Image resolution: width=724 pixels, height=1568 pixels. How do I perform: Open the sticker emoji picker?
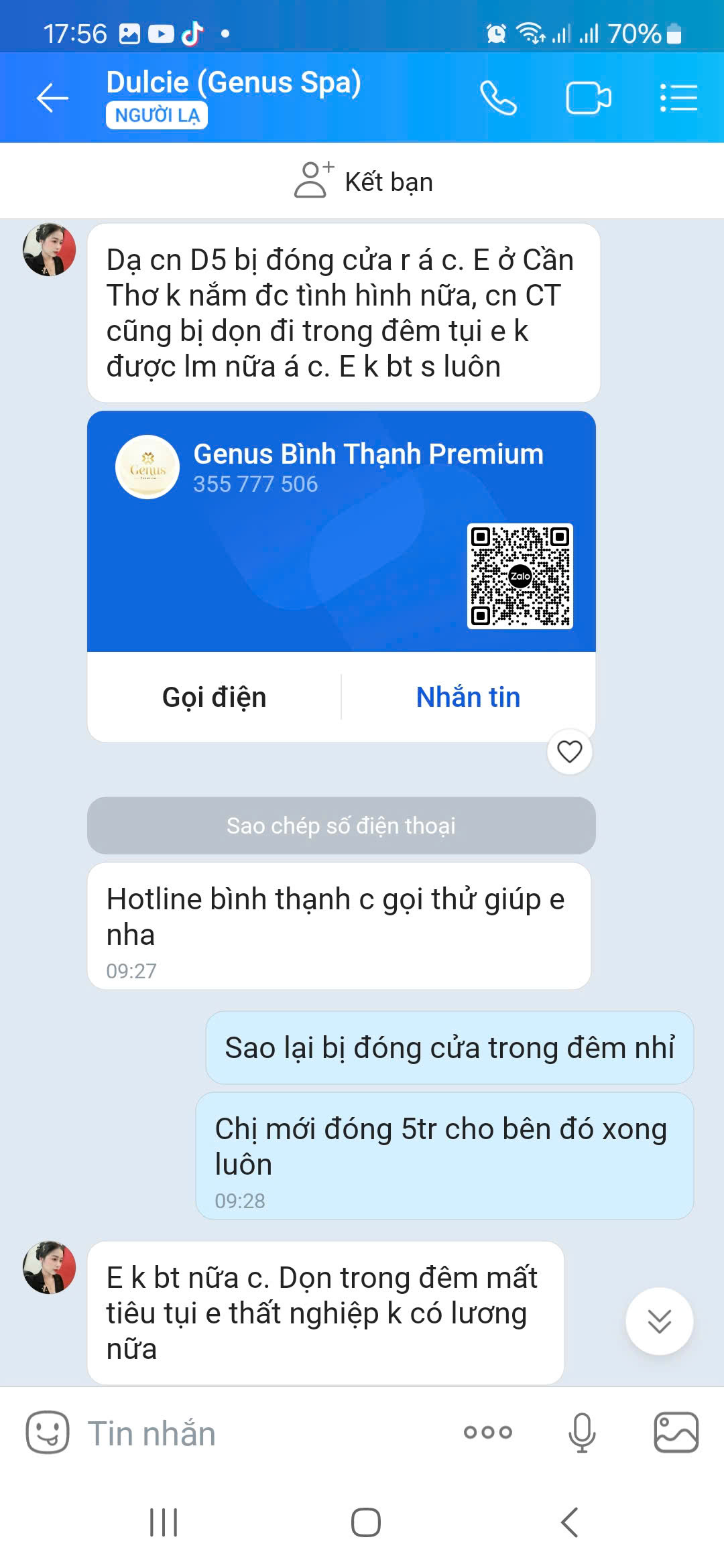click(x=48, y=1432)
